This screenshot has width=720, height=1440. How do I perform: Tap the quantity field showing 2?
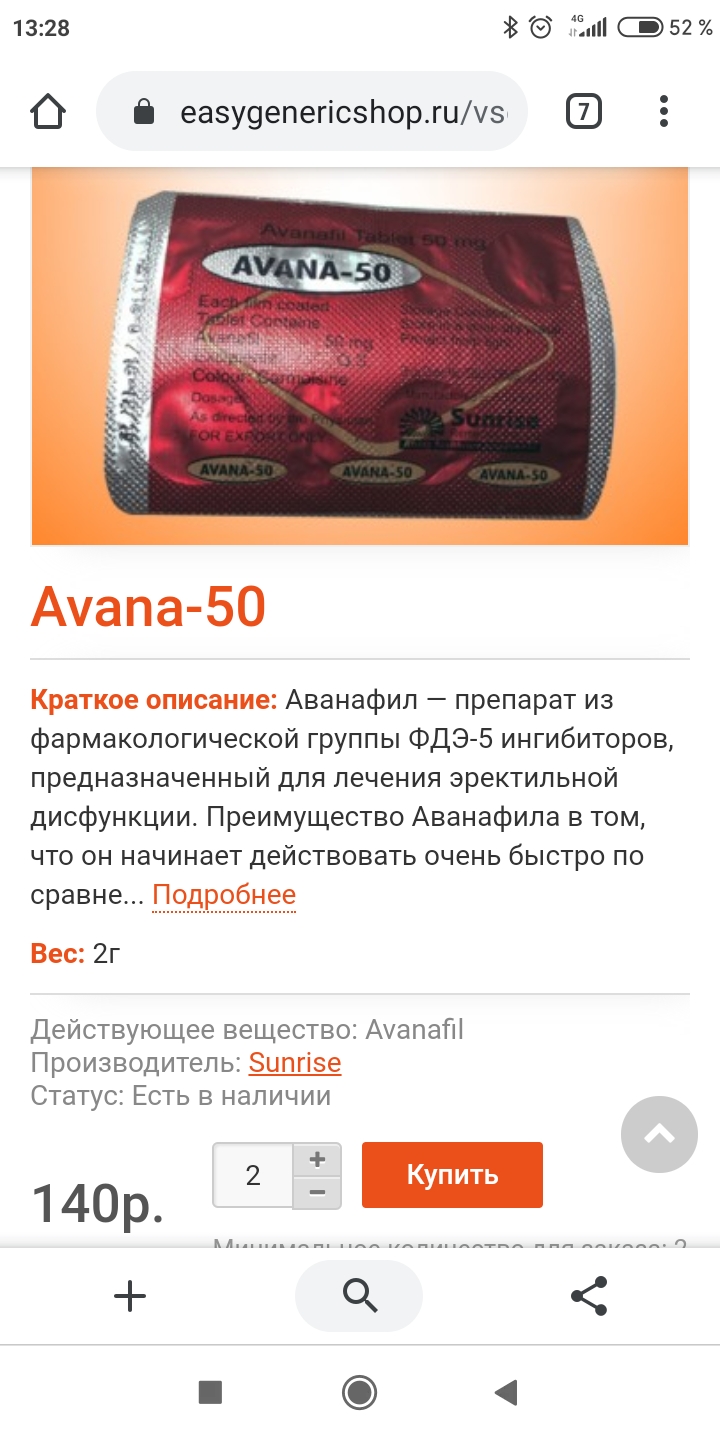(x=253, y=1175)
